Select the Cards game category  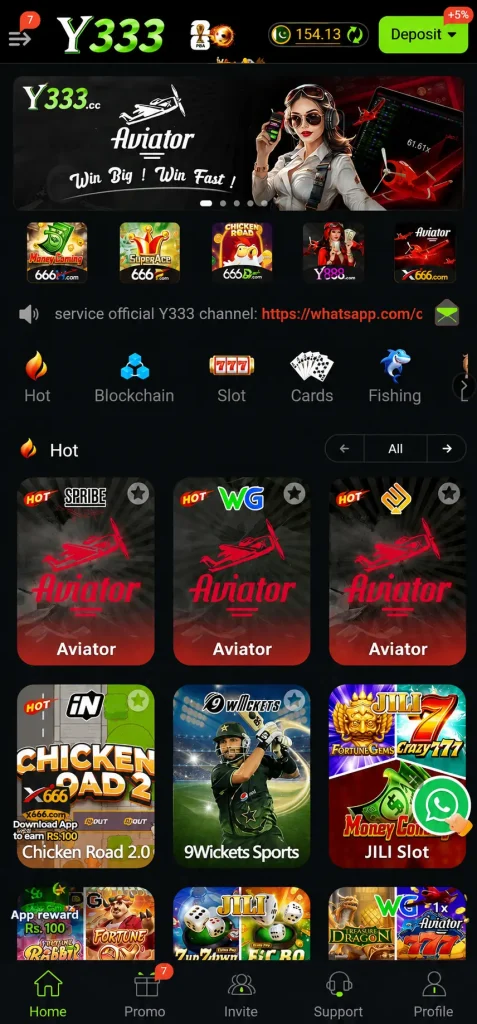[312, 378]
